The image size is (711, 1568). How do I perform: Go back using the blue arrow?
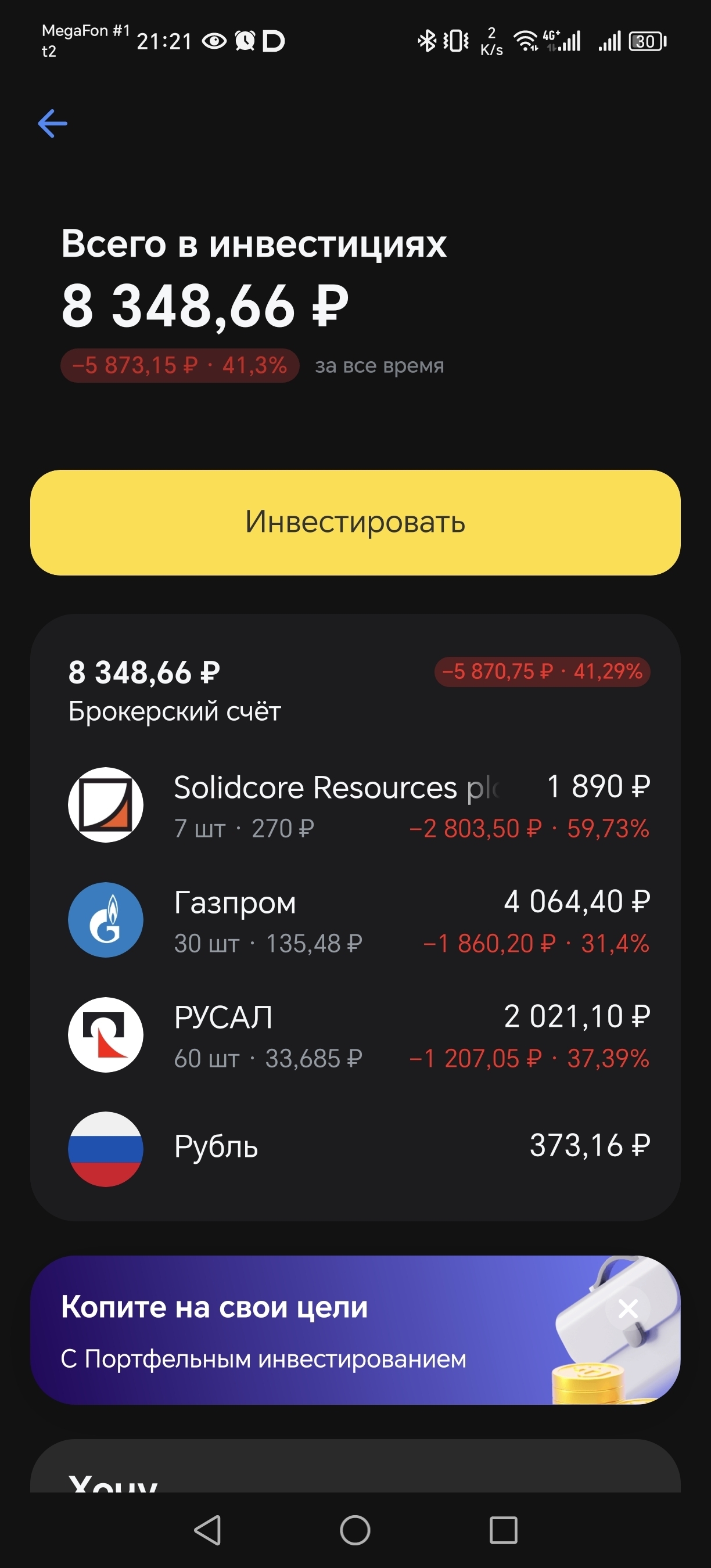coord(53,124)
